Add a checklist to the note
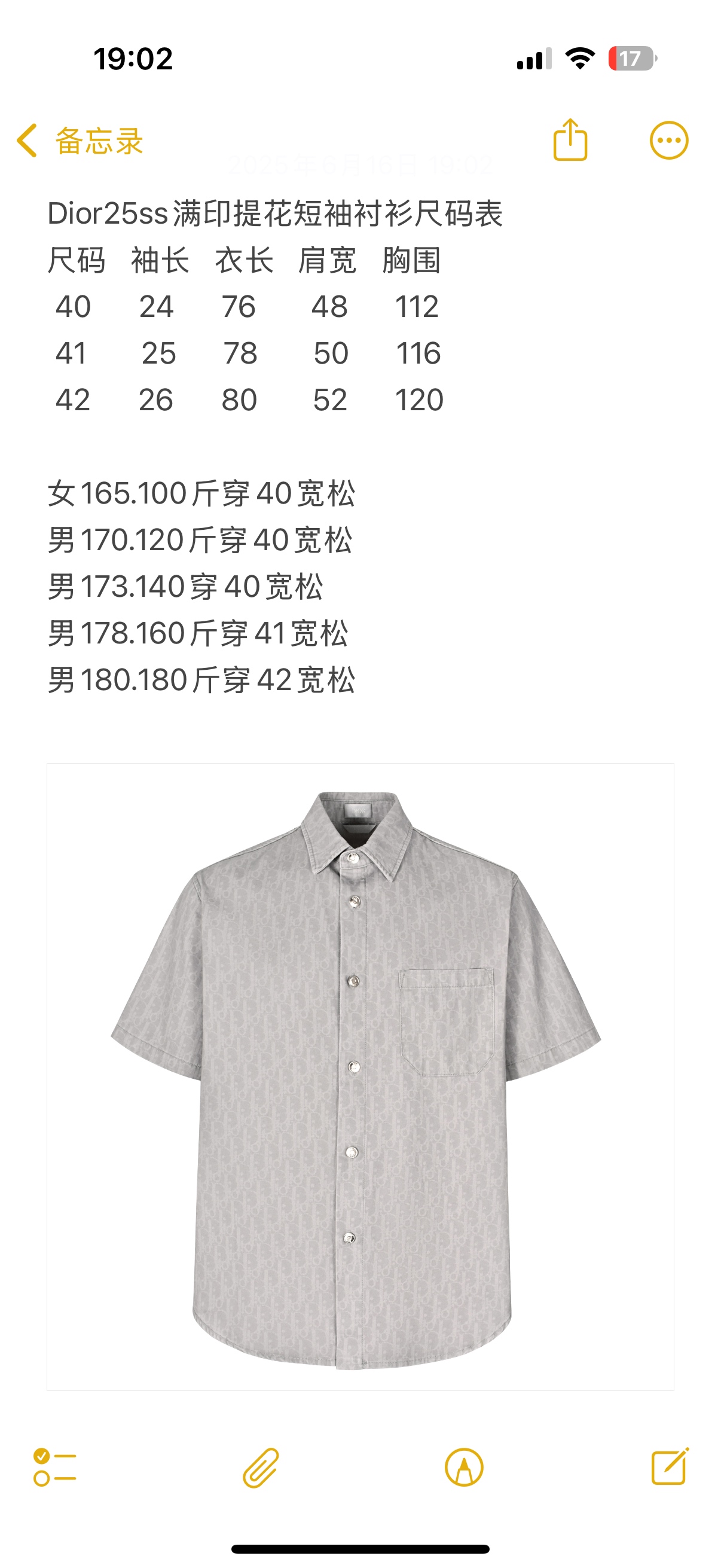This screenshot has height=1568, width=721. (x=55, y=1467)
